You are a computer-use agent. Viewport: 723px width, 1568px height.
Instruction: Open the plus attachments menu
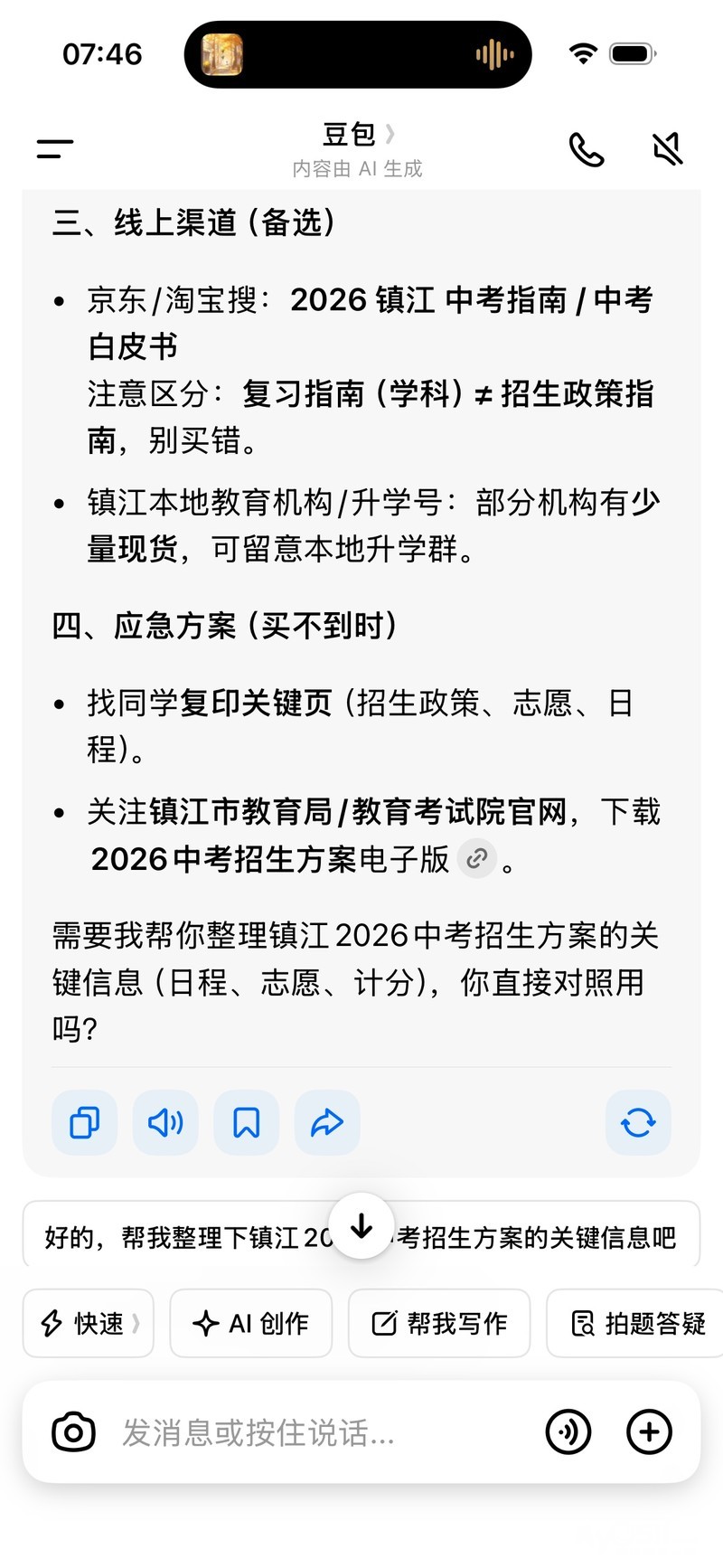[x=649, y=1432]
